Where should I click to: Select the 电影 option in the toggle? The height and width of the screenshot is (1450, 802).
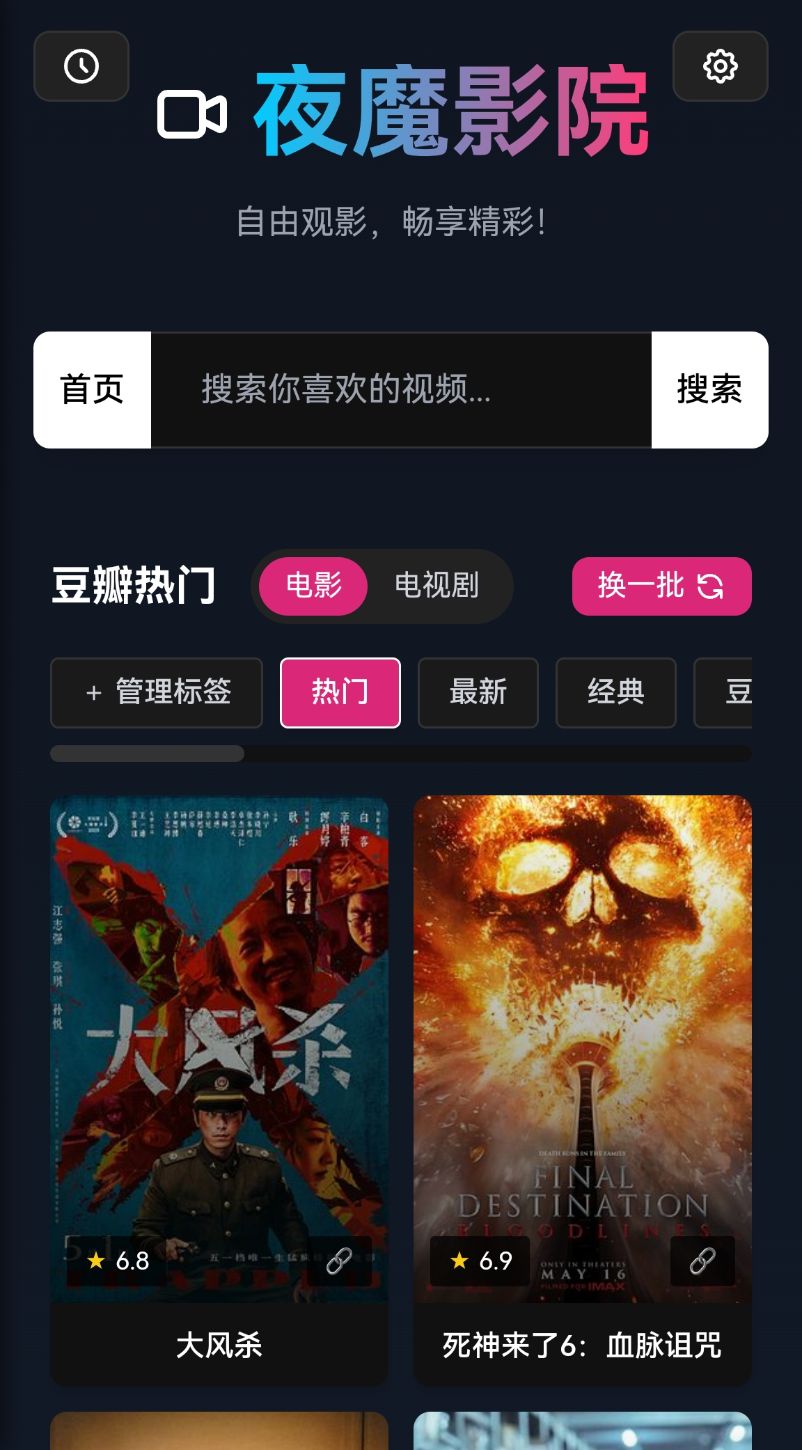(x=311, y=587)
